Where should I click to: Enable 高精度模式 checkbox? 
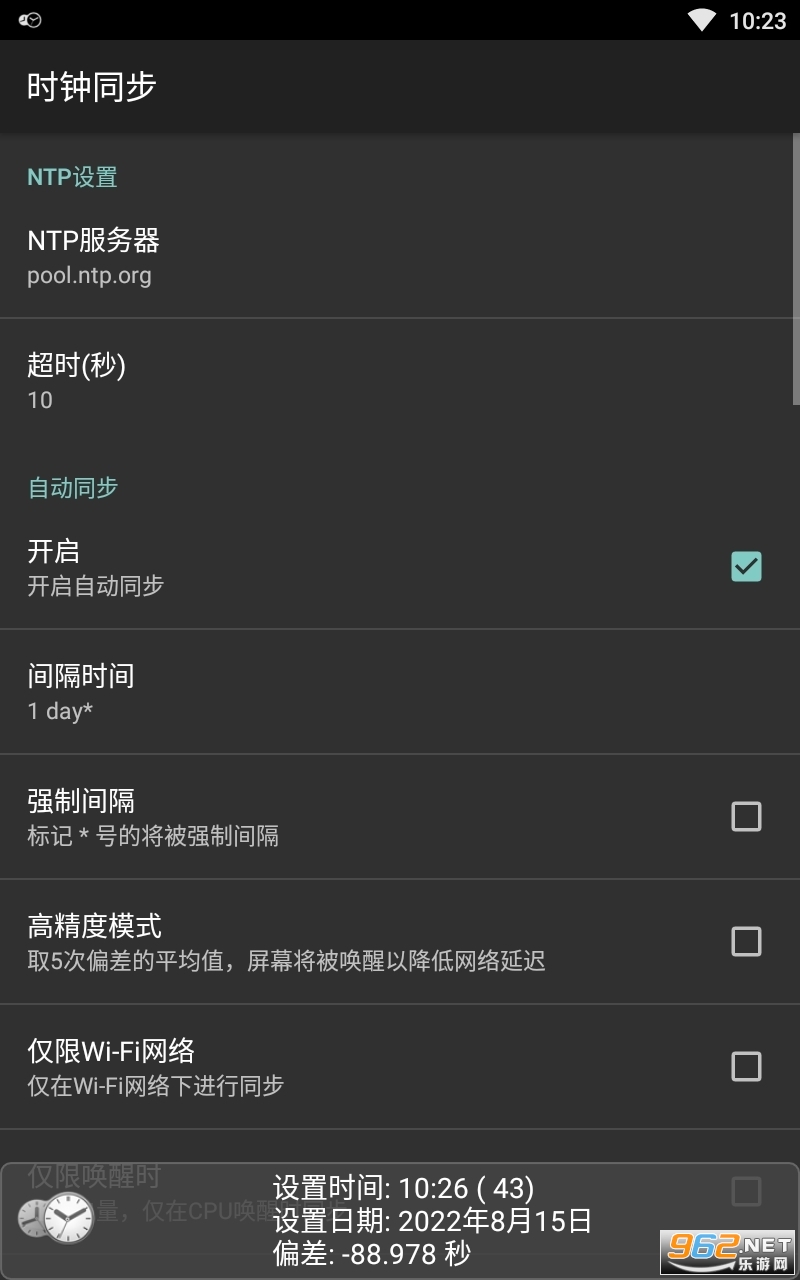pos(746,942)
